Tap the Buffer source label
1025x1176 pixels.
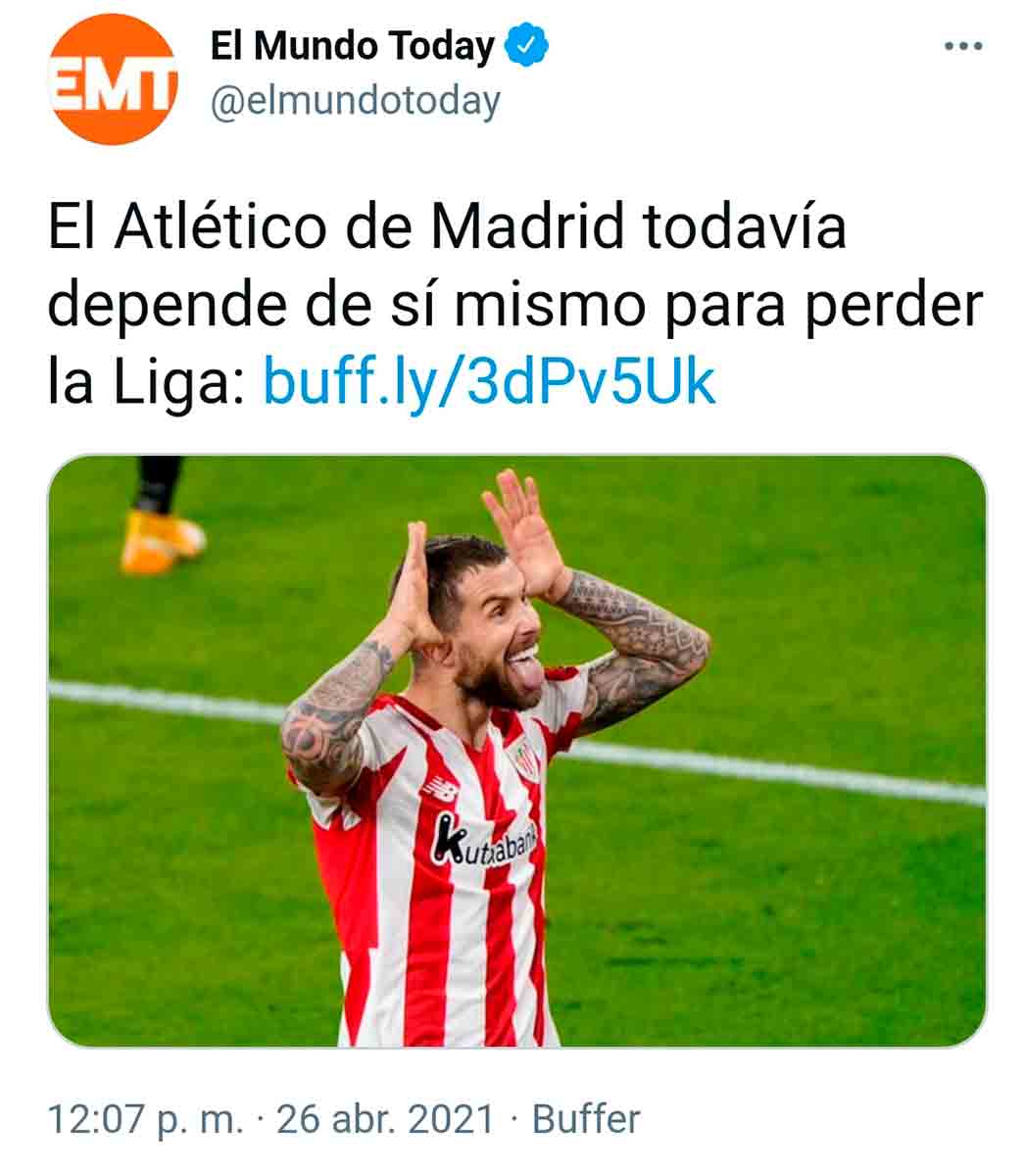[585, 1119]
